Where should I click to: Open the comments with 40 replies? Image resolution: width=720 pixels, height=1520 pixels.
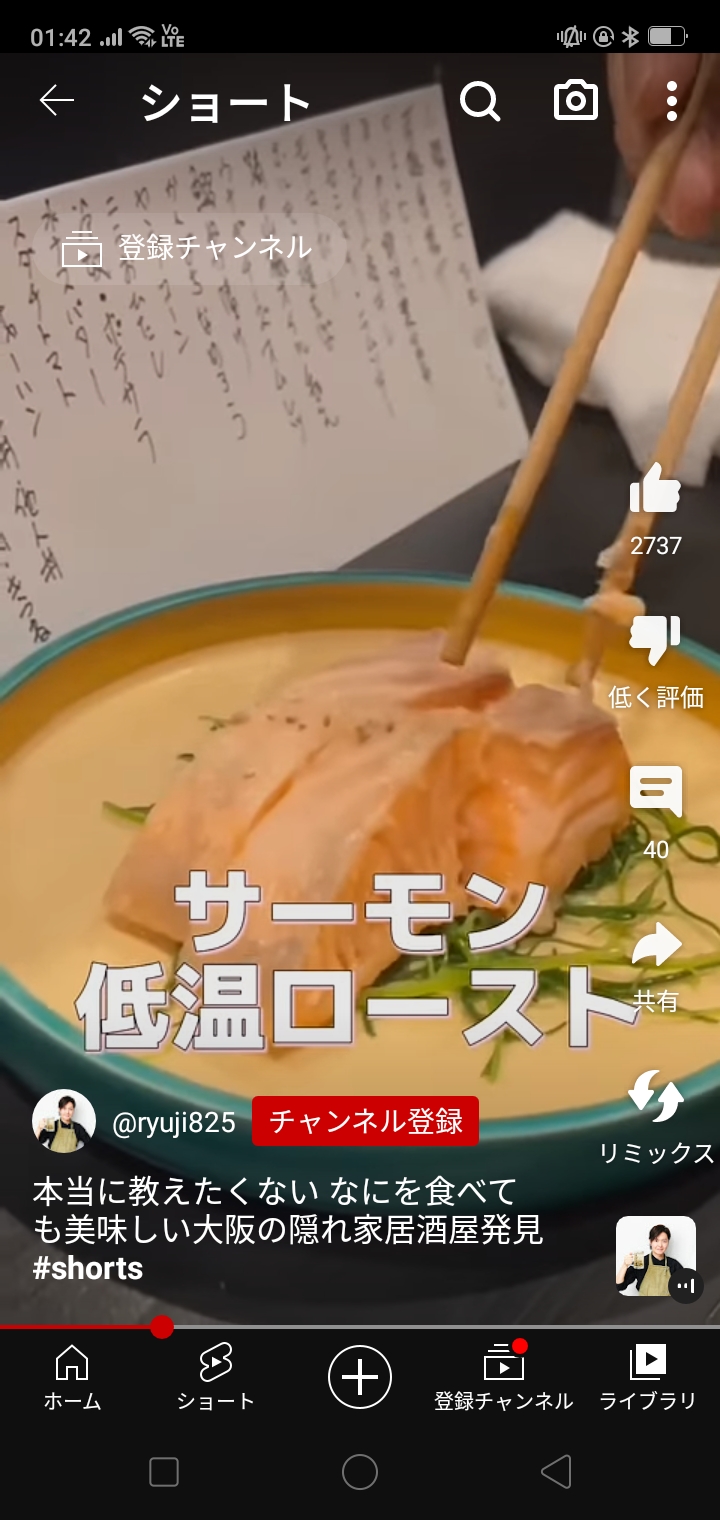pyautogui.click(x=655, y=792)
